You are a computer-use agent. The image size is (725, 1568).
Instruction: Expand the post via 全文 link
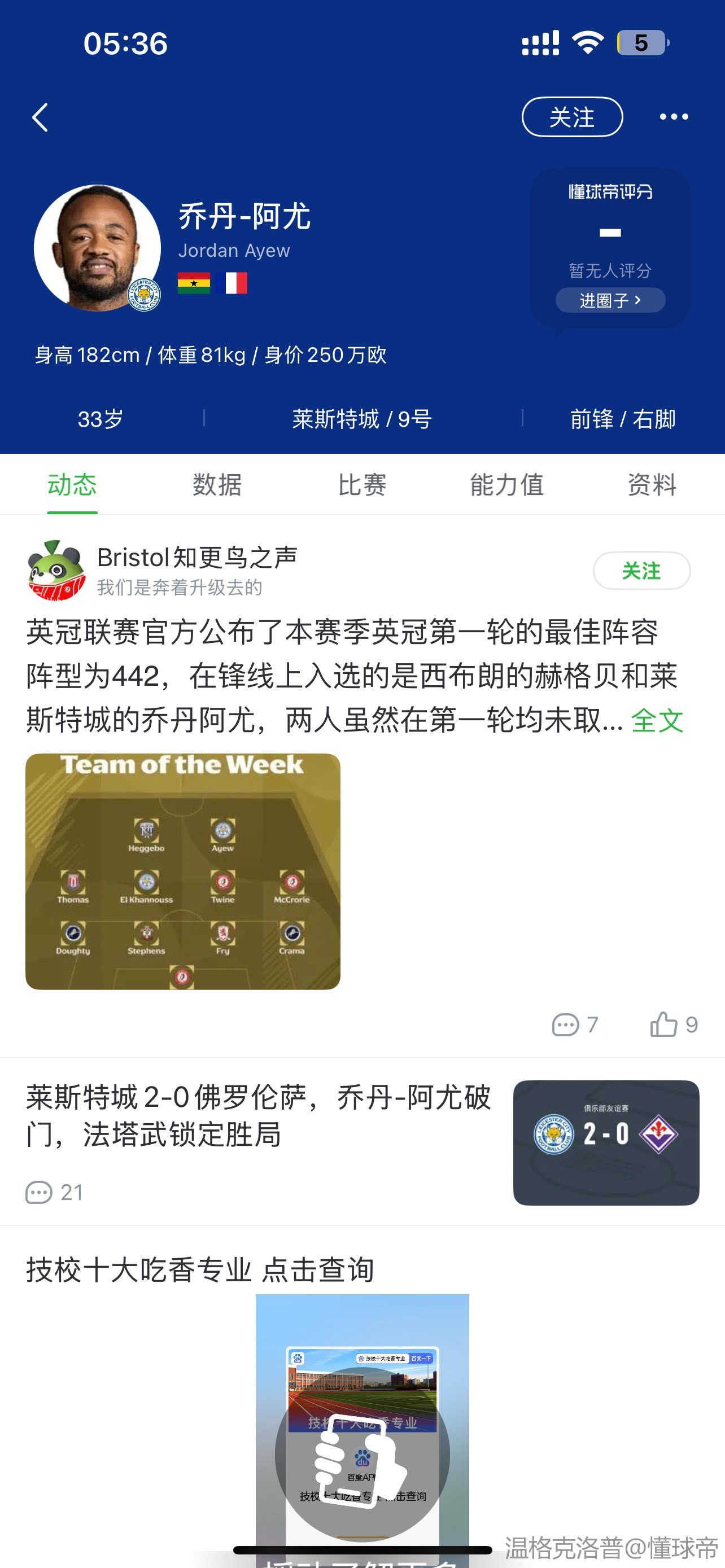657,721
